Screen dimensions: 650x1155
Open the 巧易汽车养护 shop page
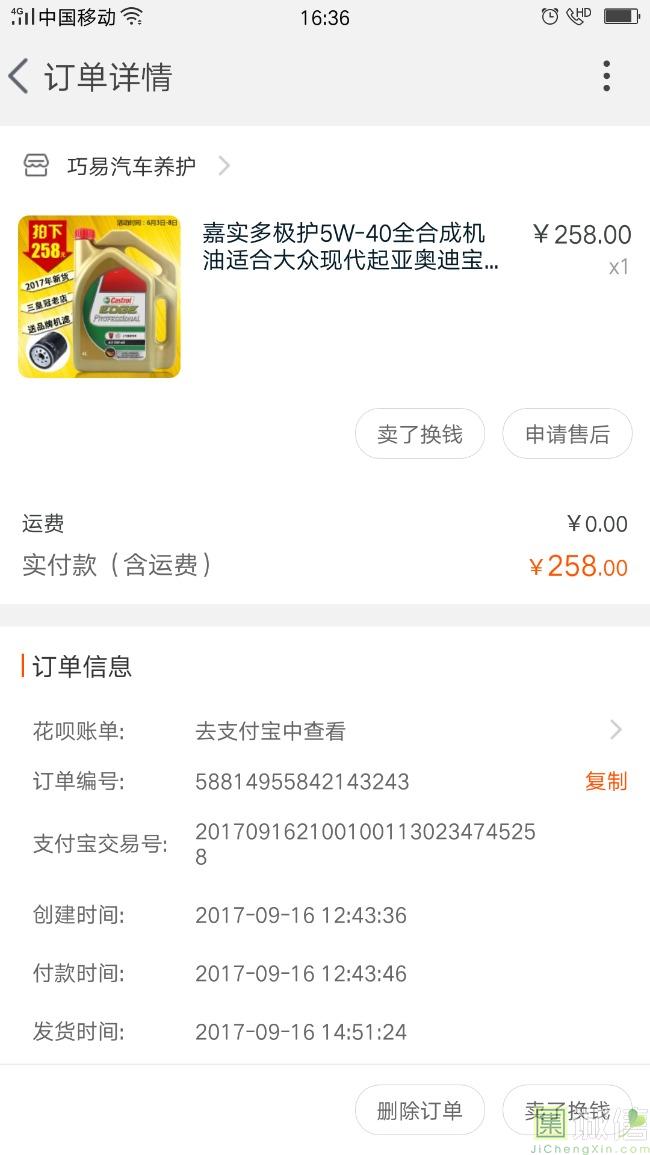tap(127, 166)
